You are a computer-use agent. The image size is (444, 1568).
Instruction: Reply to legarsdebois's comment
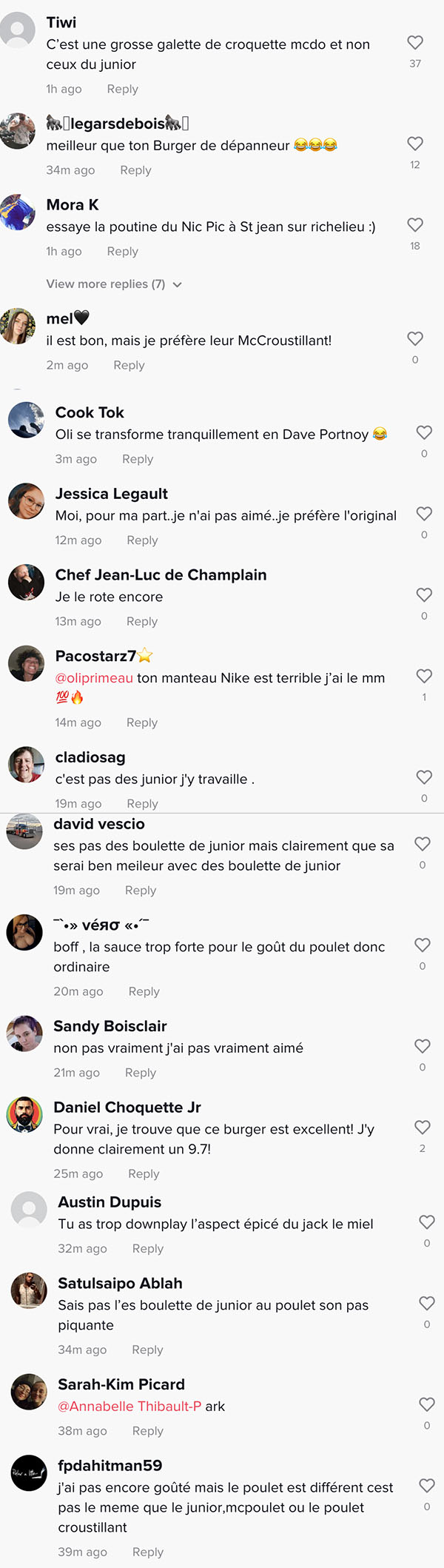pos(135,170)
